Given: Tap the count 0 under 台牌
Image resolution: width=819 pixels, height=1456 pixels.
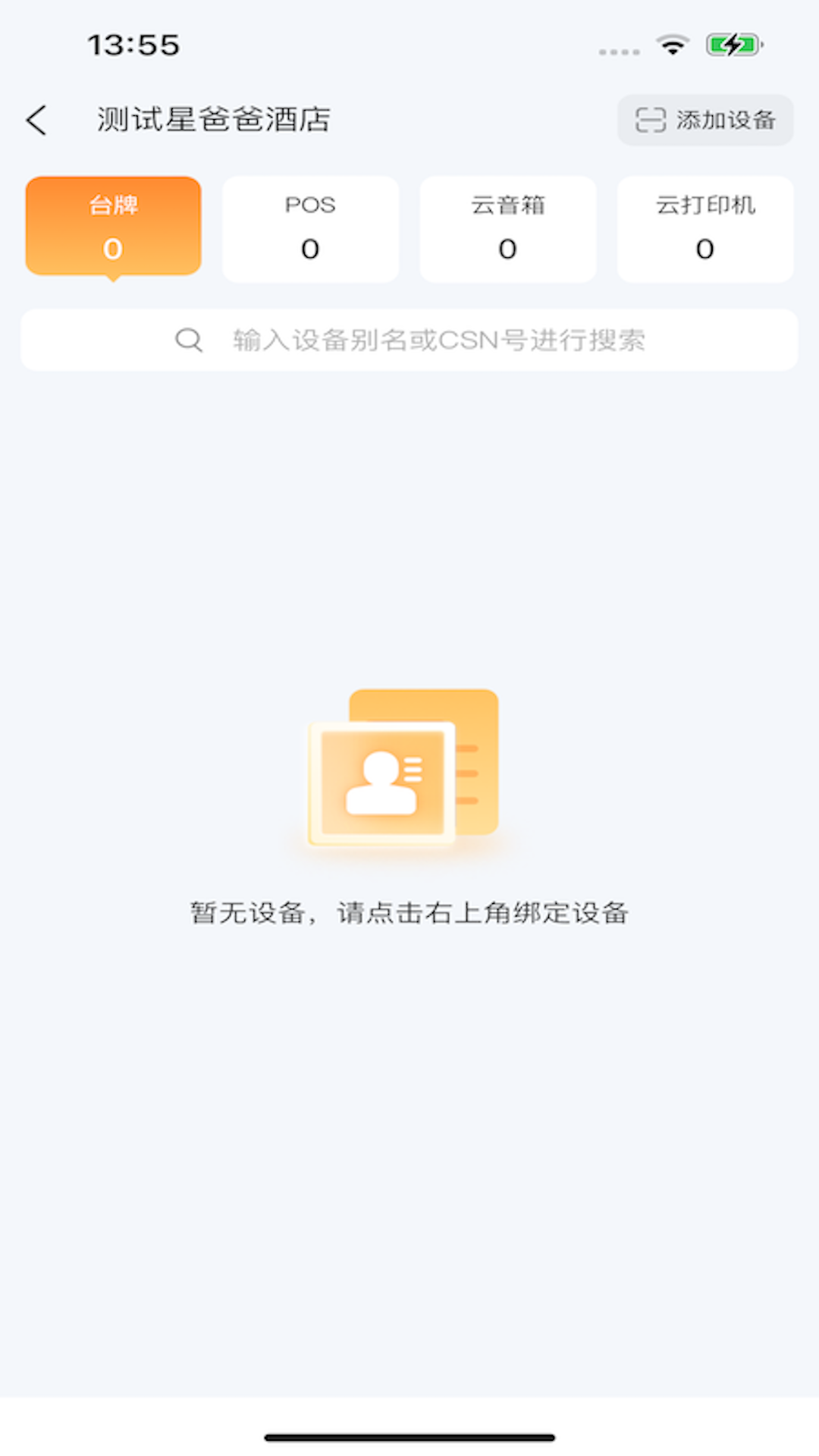Looking at the screenshot, I should click(112, 248).
